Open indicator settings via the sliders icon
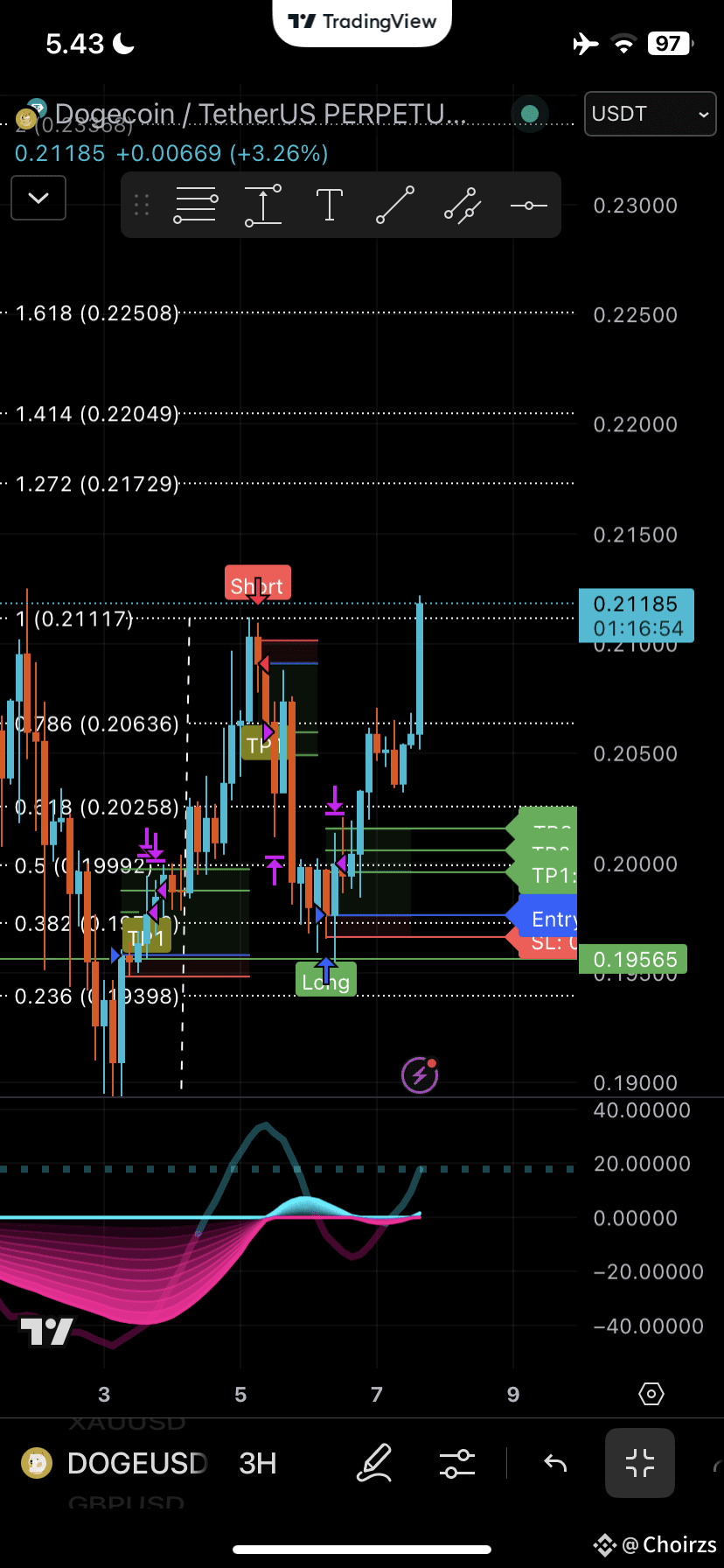The height and width of the screenshot is (1568, 724). click(x=457, y=1462)
